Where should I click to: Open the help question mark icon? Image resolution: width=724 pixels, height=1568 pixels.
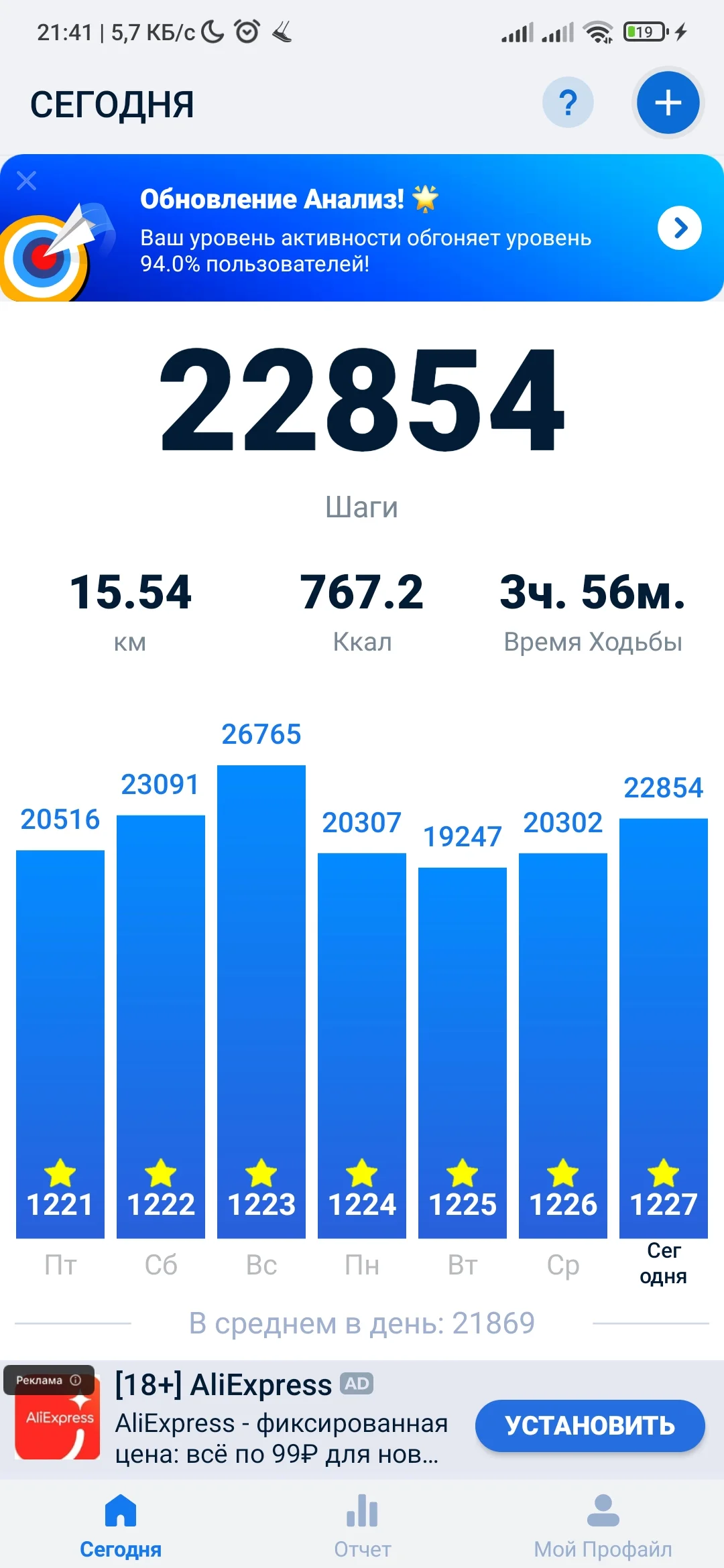coord(568,103)
